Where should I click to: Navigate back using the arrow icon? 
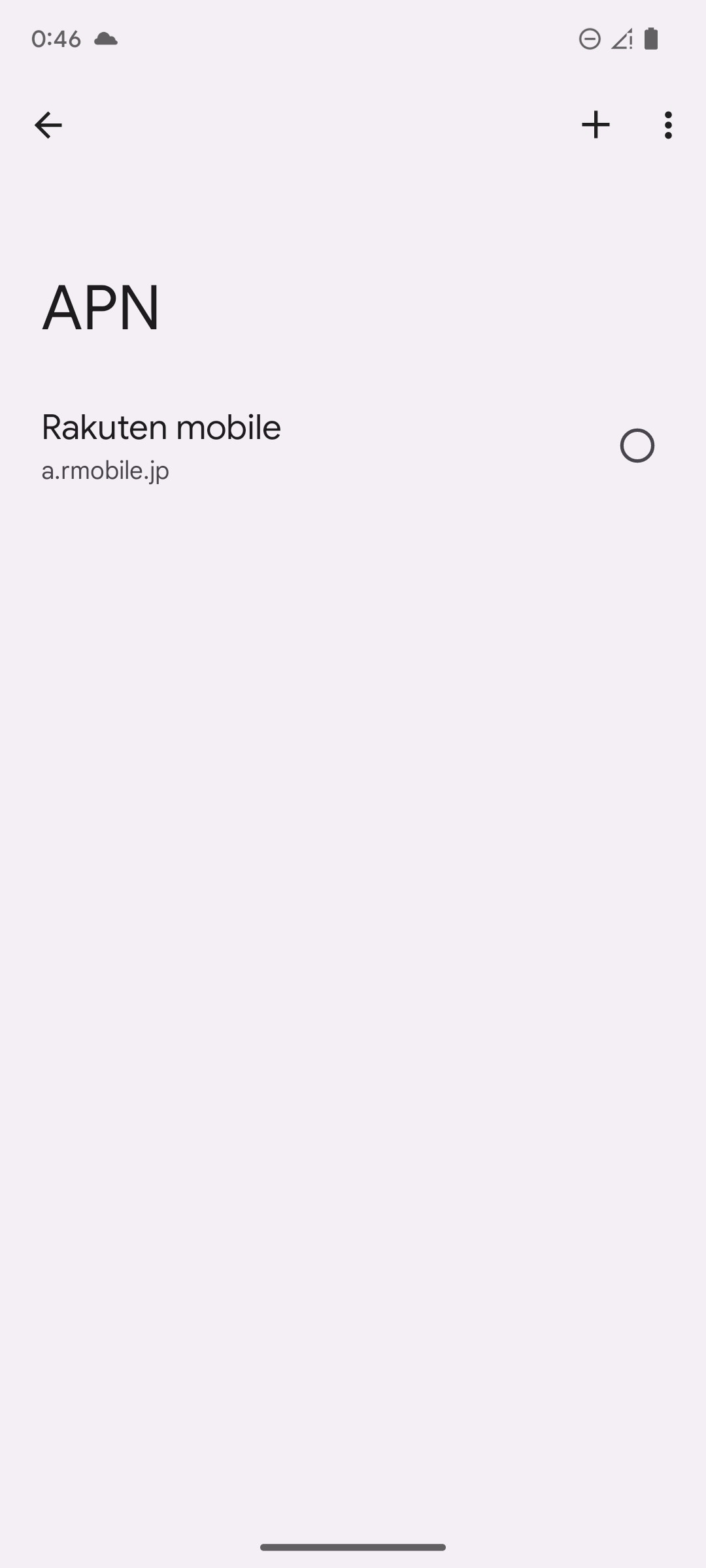click(48, 125)
